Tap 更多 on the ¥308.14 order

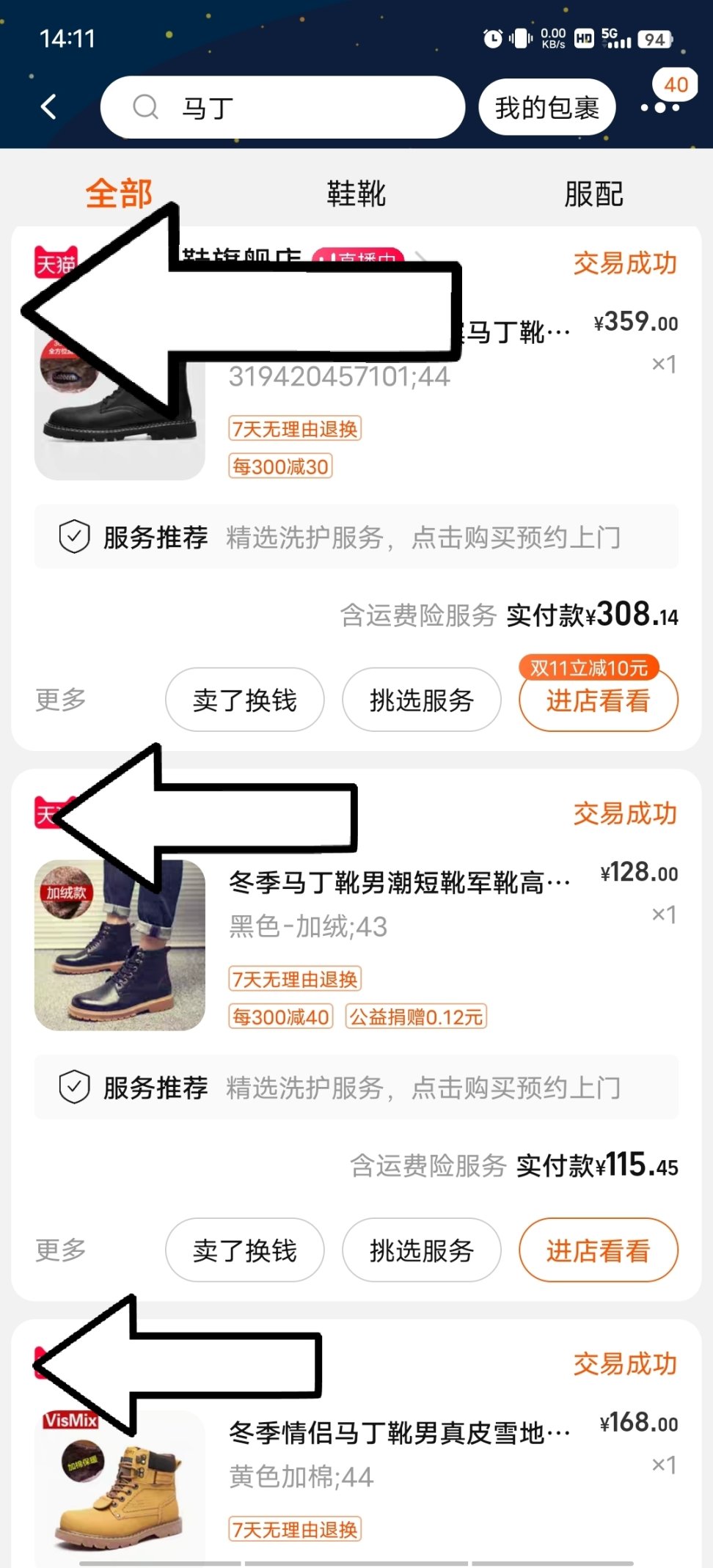click(x=61, y=700)
